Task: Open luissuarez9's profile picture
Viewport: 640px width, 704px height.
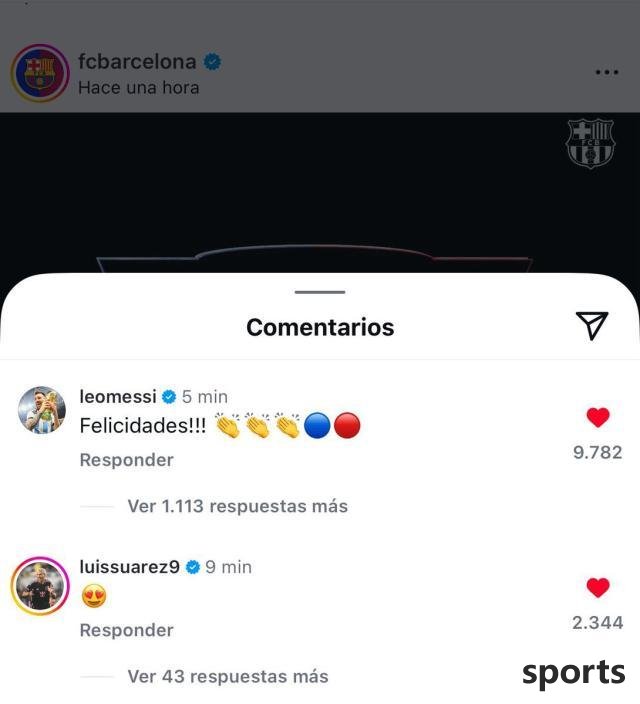Action: coord(40,586)
